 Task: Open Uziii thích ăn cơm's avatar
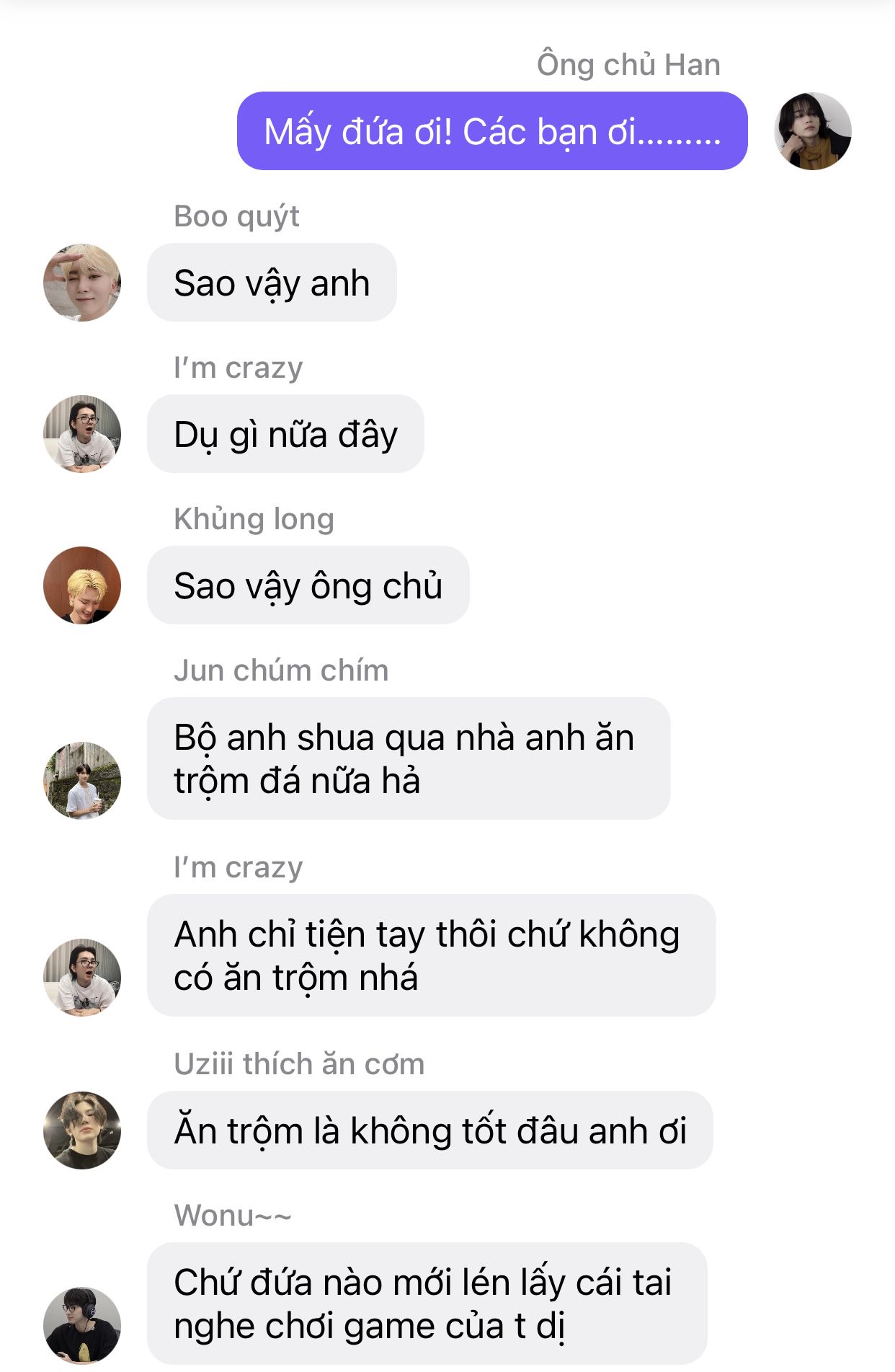pyautogui.click(x=82, y=1130)
